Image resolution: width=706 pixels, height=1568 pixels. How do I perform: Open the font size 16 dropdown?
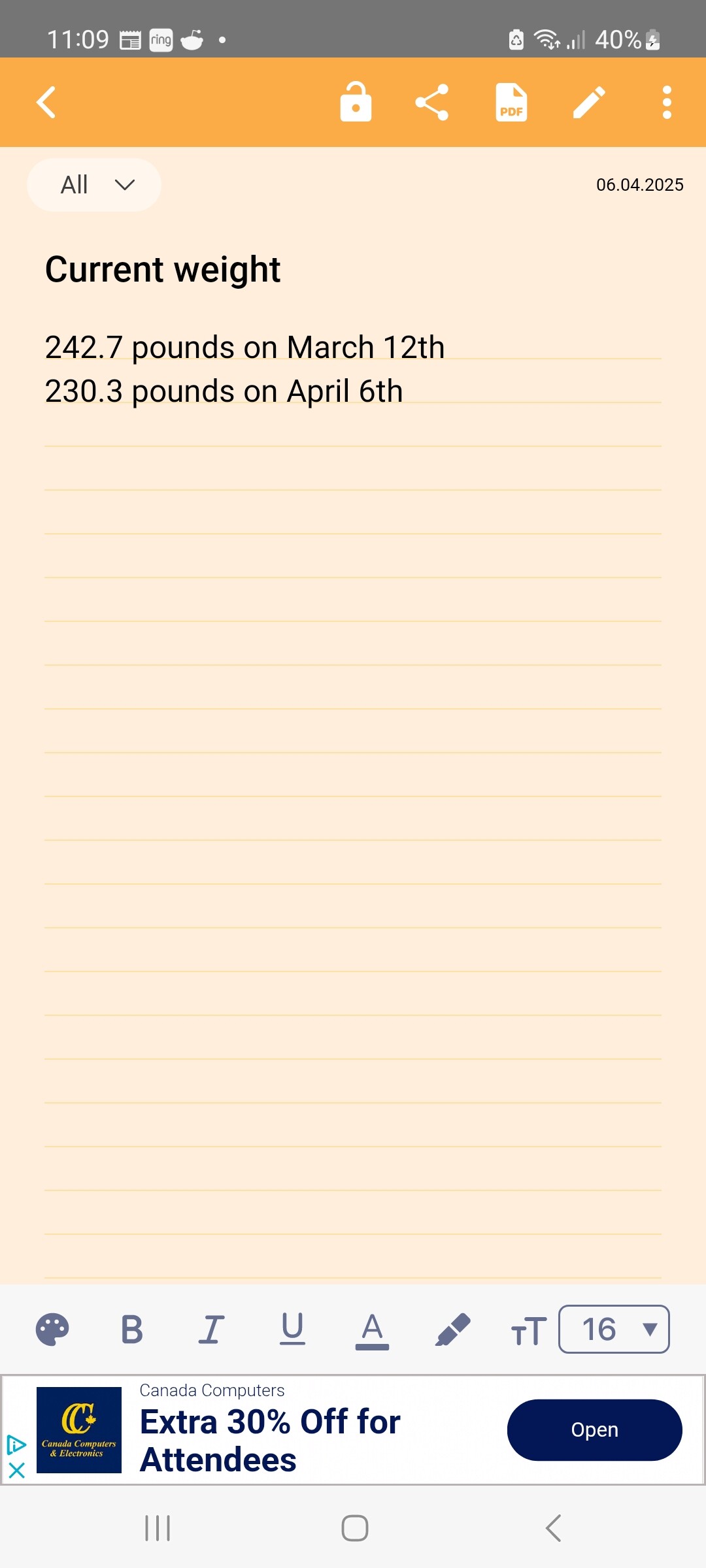click(614, 1330)
